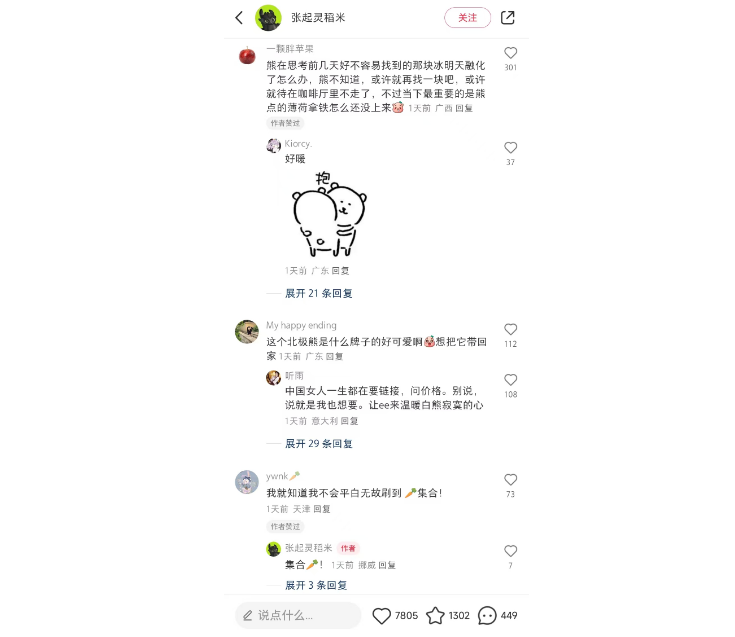Screen dimensions: 735x637
Task: Like 听雨's reply
Action: coord(510,380)
